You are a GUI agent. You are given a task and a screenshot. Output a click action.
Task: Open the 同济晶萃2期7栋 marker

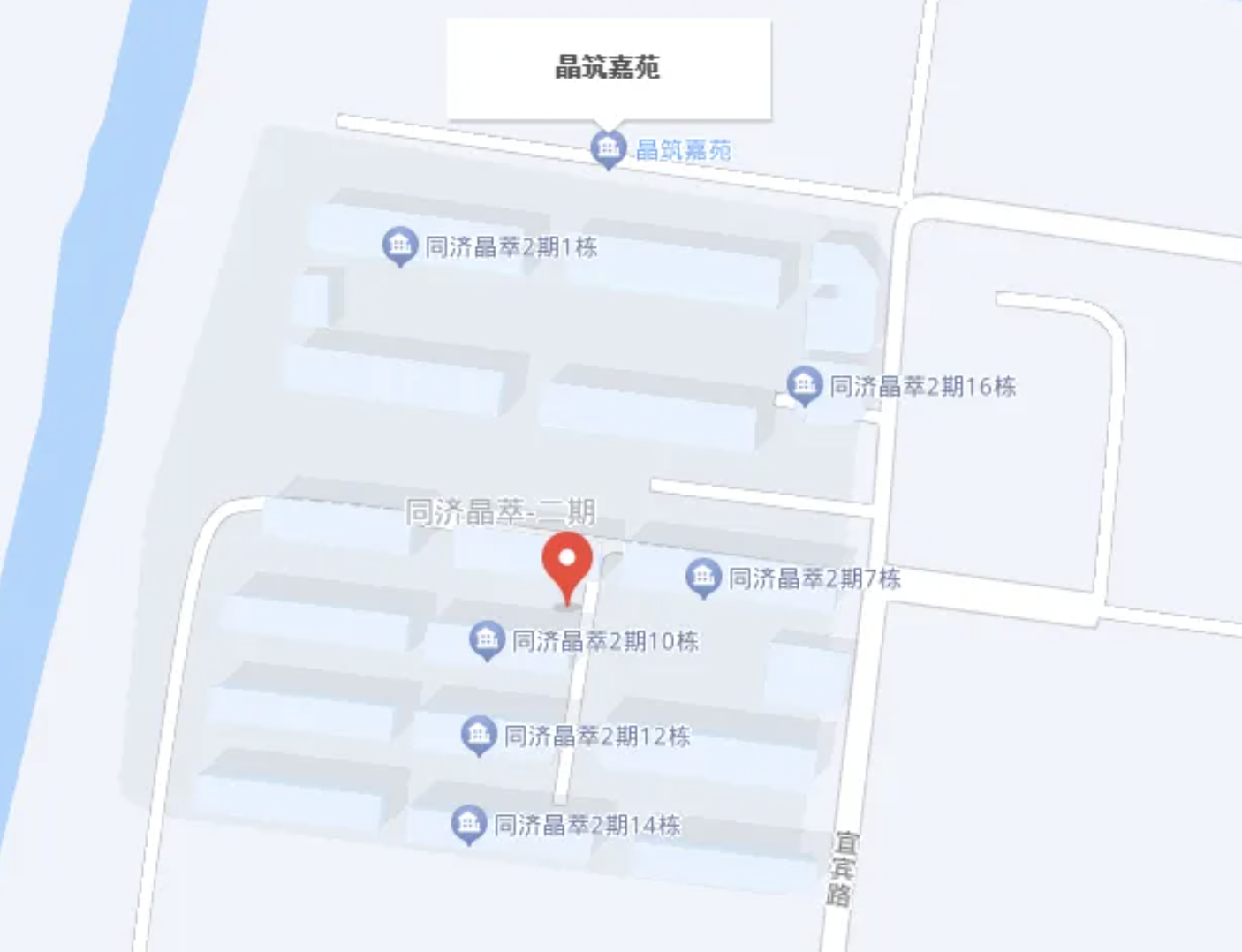coord(703,577)
